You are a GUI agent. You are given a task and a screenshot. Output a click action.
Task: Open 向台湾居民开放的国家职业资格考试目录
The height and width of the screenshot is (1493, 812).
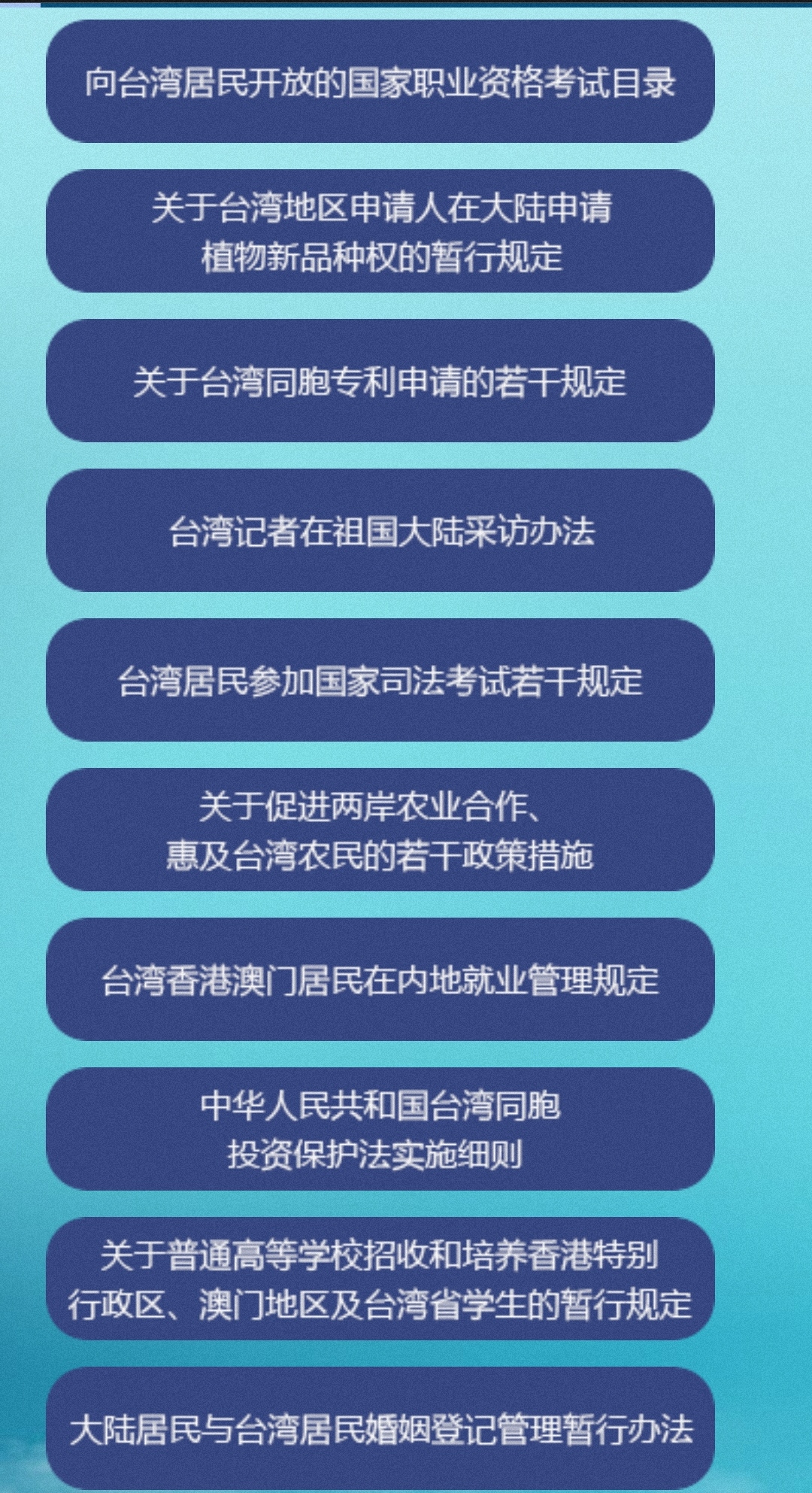coord(380,81)
